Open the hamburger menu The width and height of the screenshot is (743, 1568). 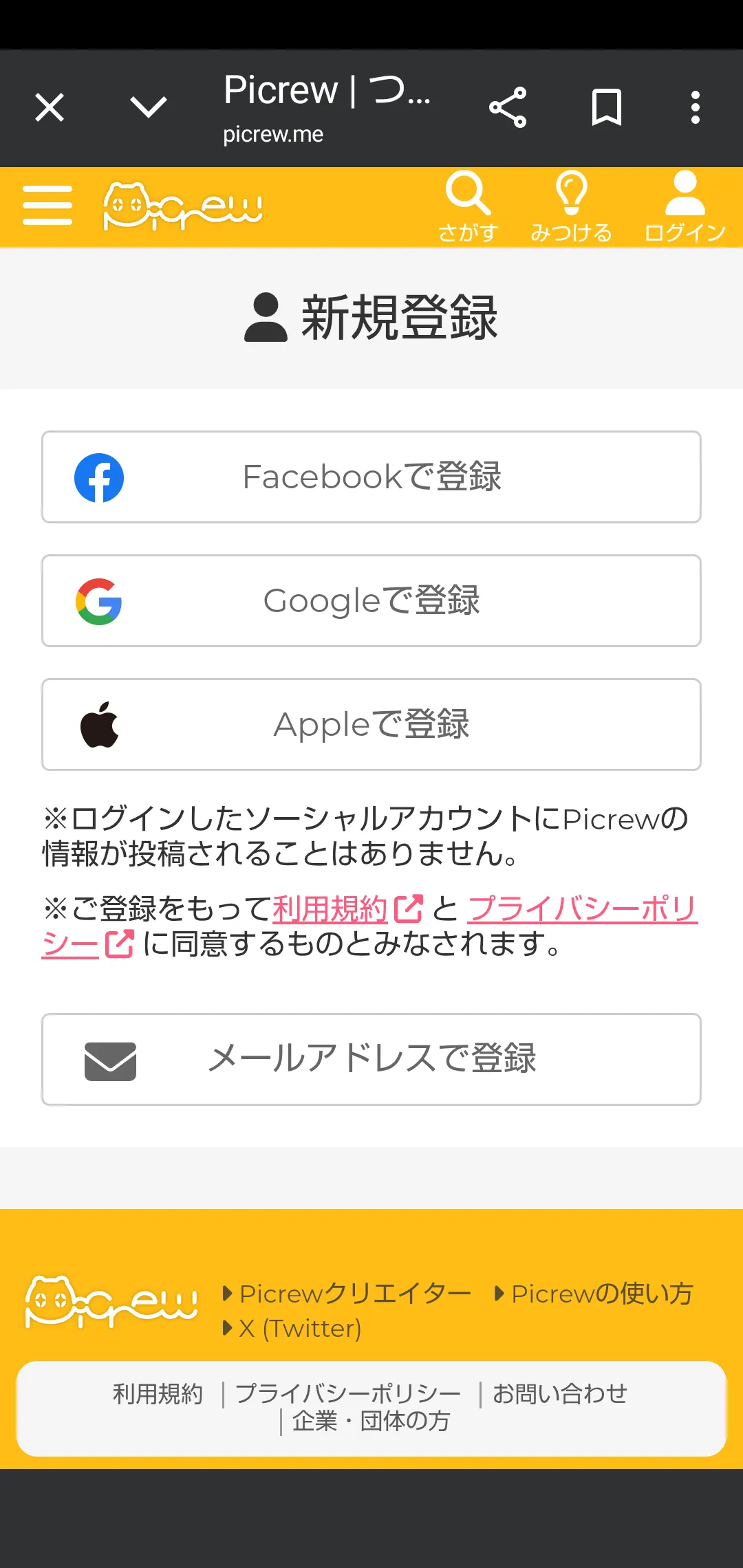47,205
